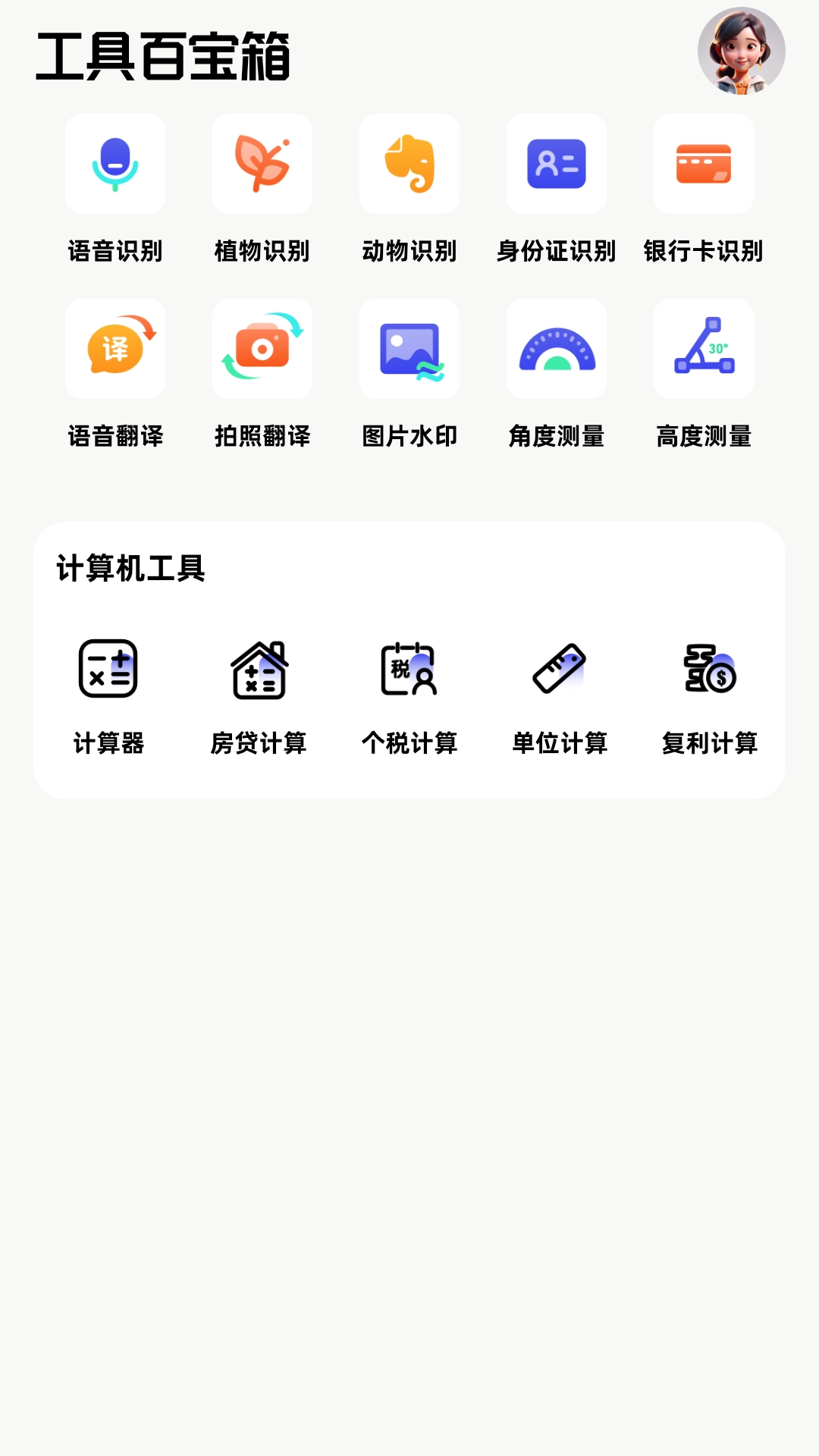The width and height of the screenshot is (819, 1456).
Task: Open the 银行卡识别 bank card scanner
Action: (703, 165)
